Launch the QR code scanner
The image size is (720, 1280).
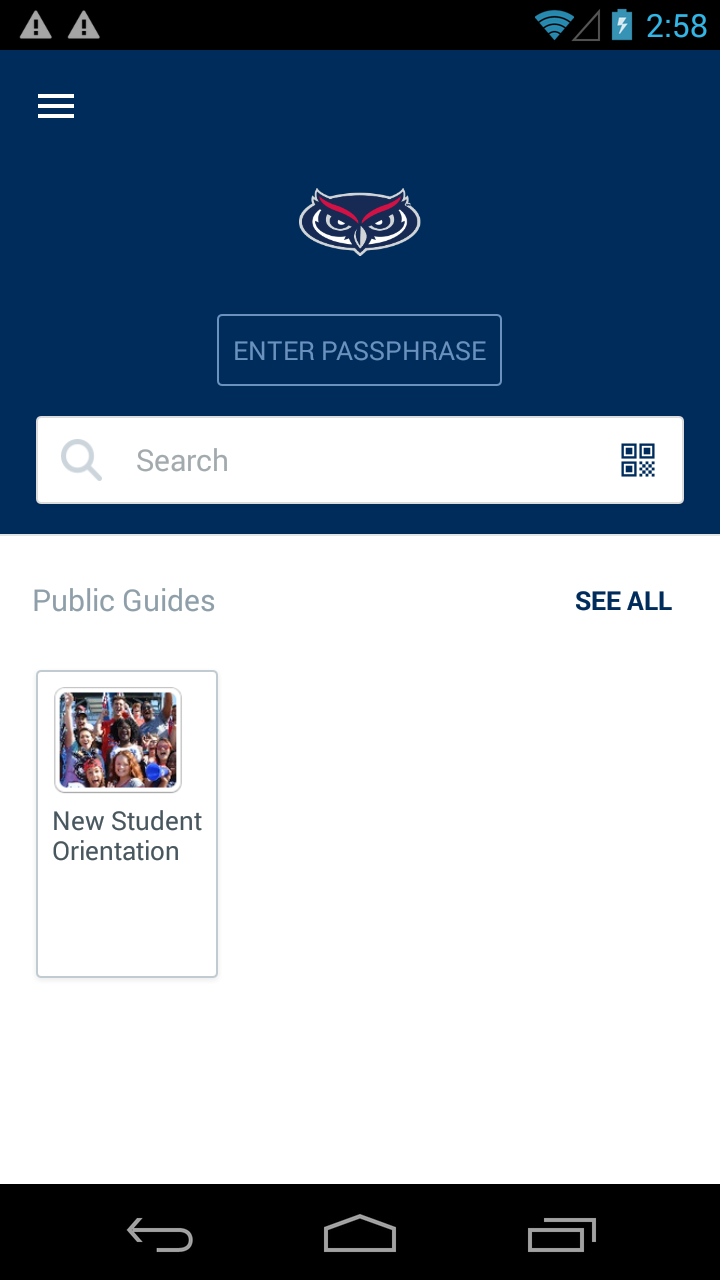click(x=638, y=460)
